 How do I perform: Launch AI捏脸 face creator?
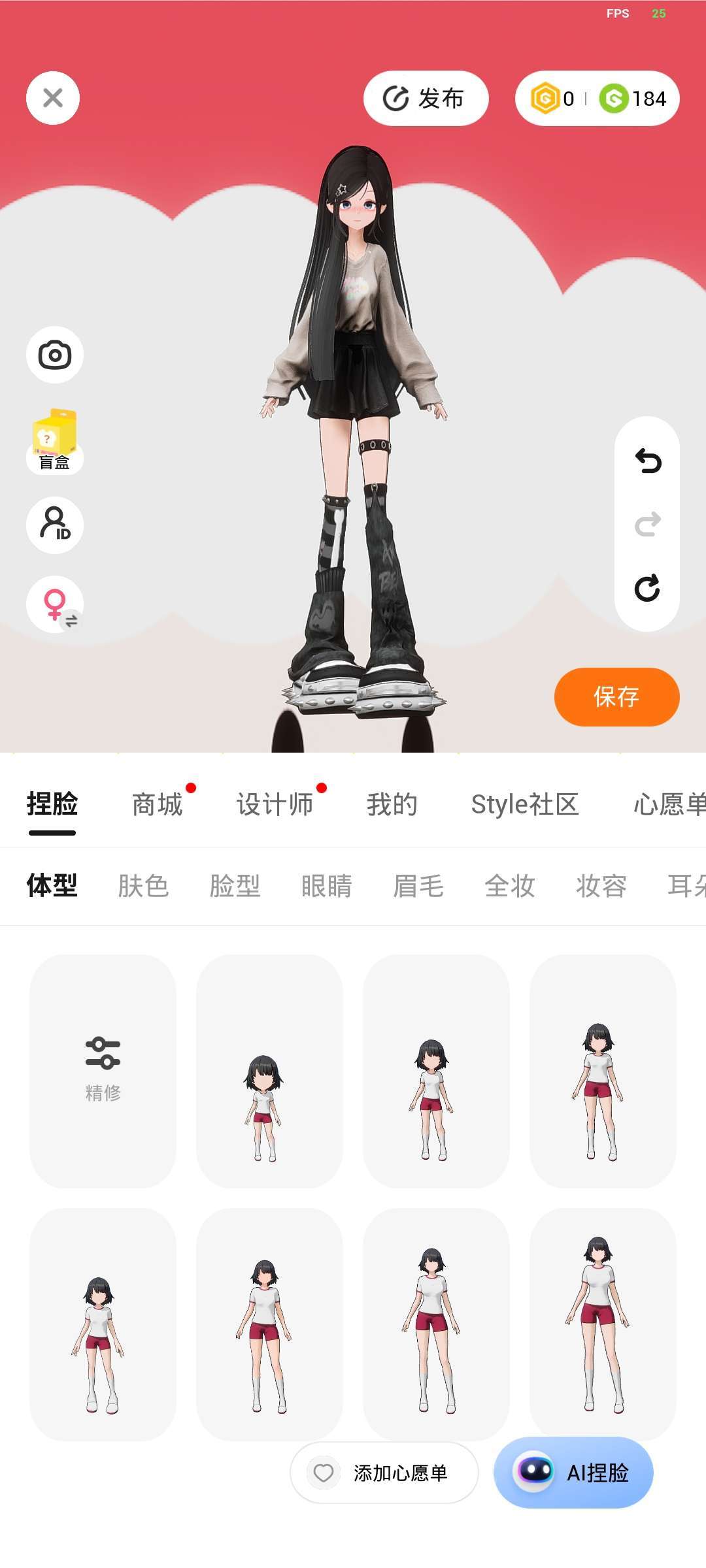[x=573, y=1473]
